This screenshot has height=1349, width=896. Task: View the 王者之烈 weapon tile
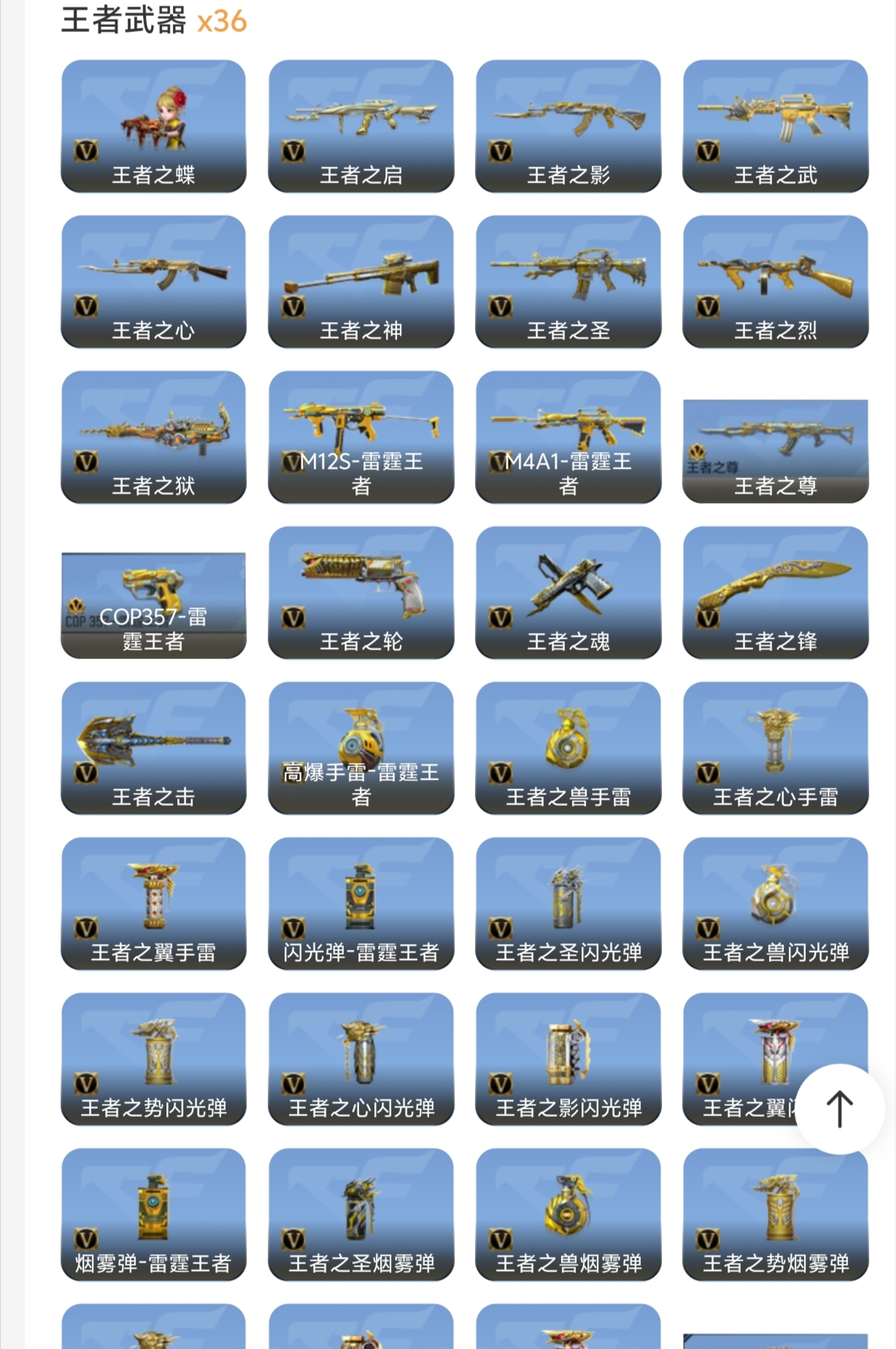click(x=775, y=282)
